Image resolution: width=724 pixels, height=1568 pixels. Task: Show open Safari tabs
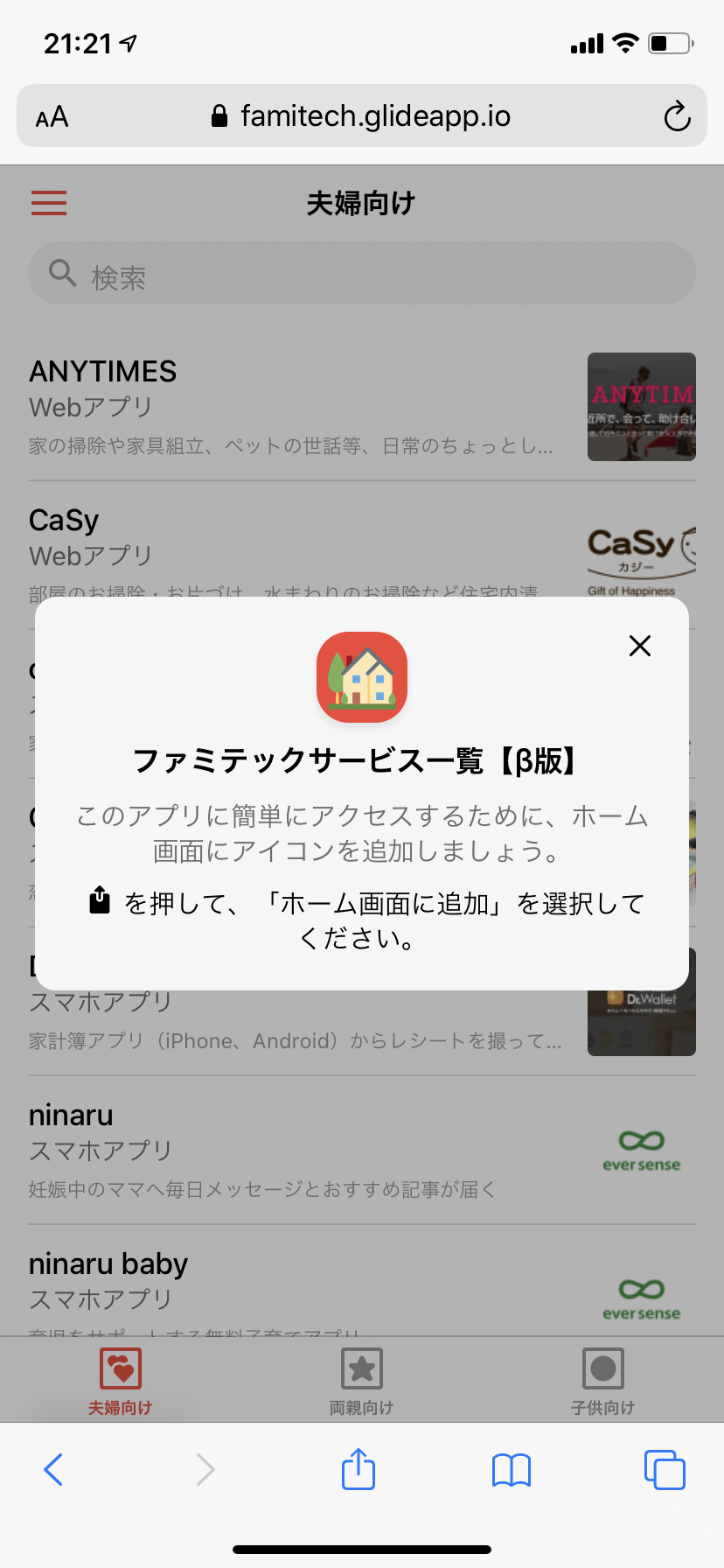(665, 1469)
